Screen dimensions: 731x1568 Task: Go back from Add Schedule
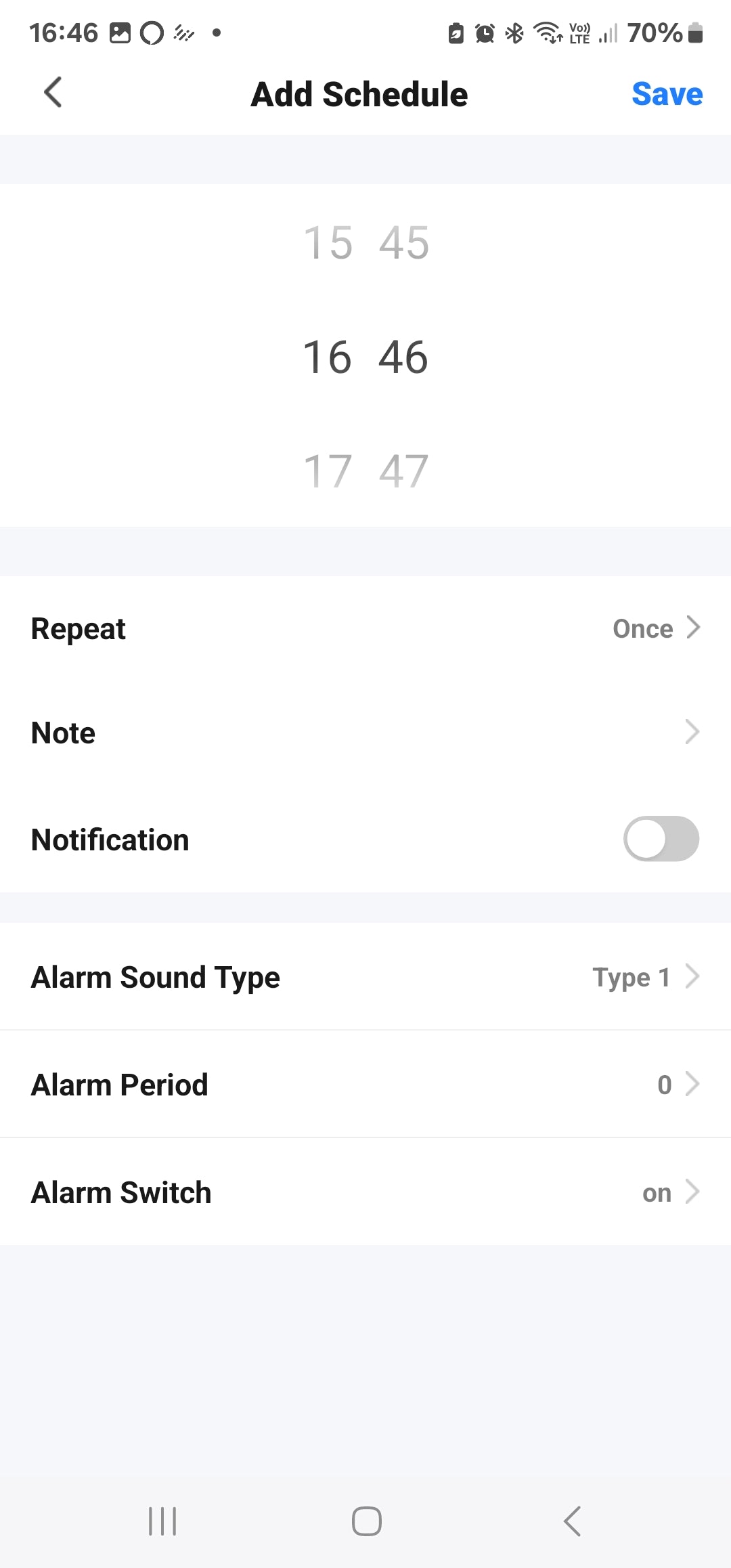[53, 93]
